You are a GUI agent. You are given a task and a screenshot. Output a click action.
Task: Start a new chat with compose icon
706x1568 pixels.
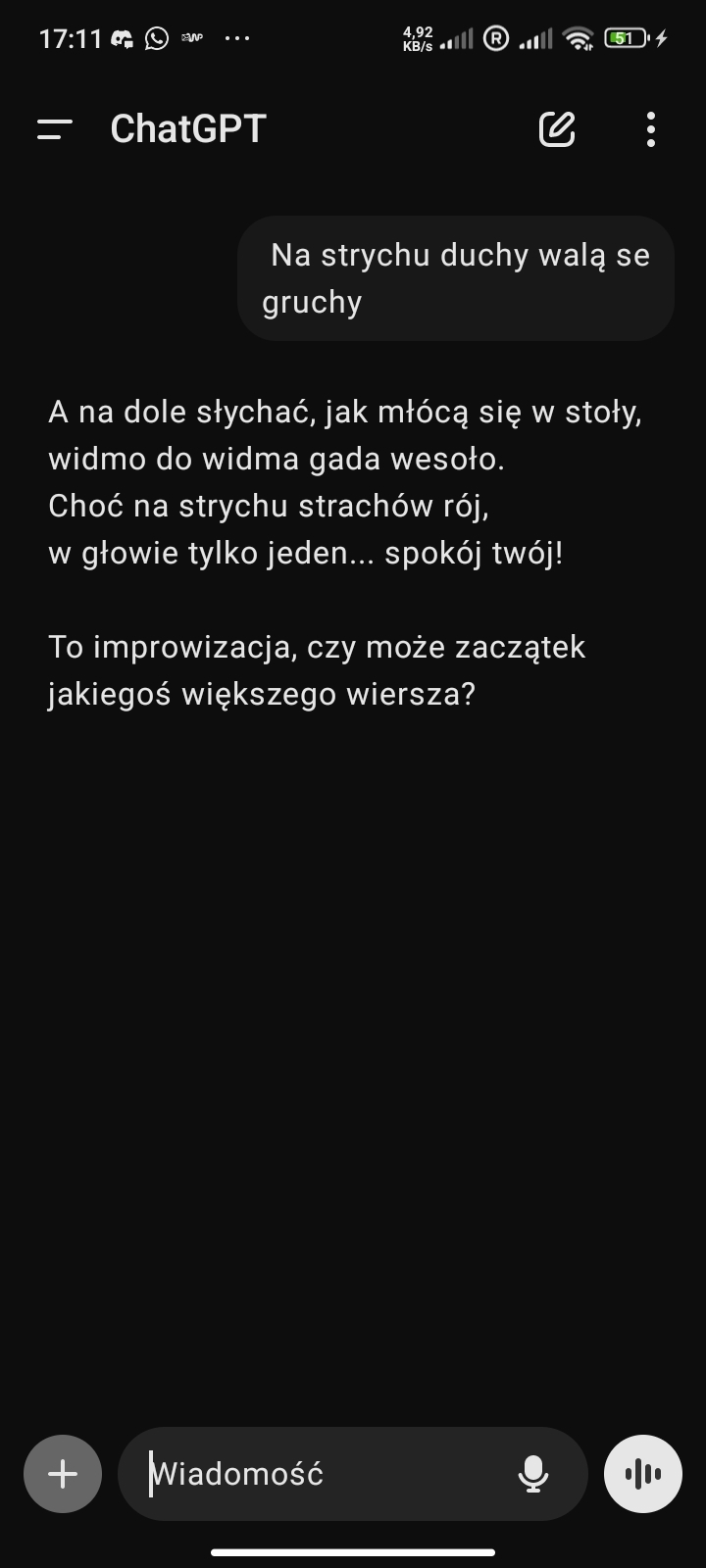click(x=557, y=129)
